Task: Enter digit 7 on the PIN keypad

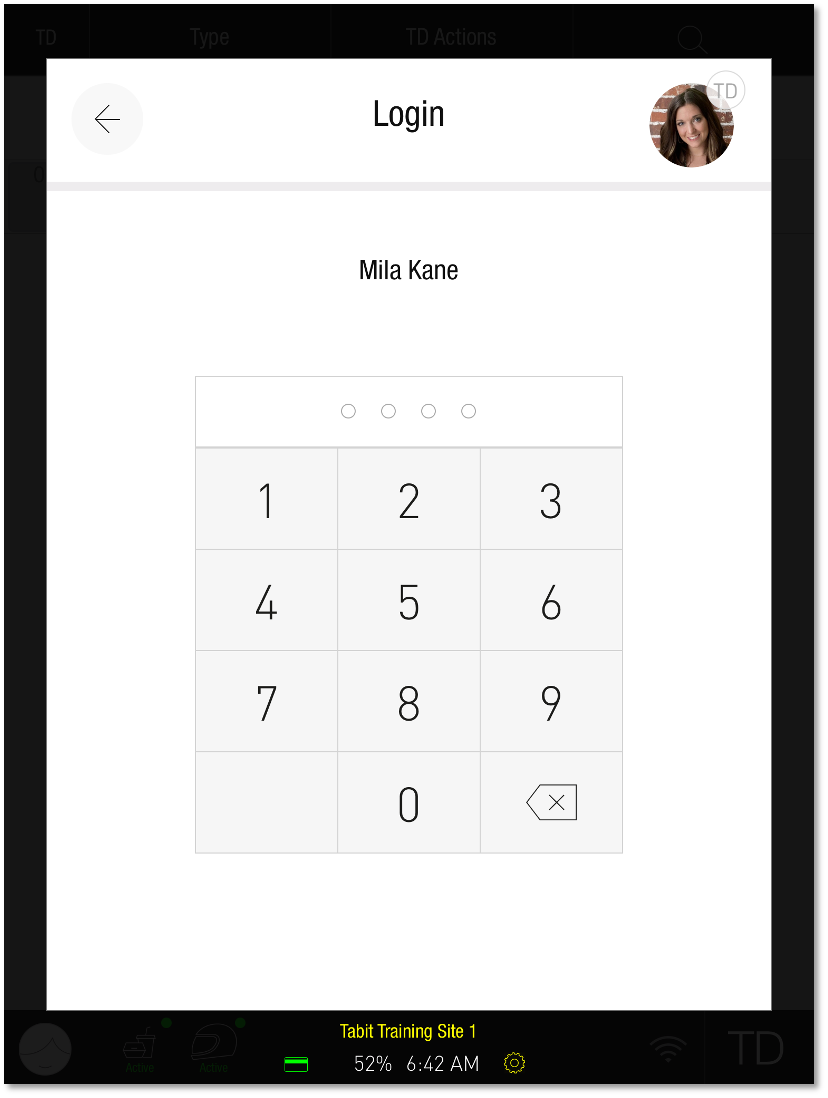Action: [x=266, y=702]
